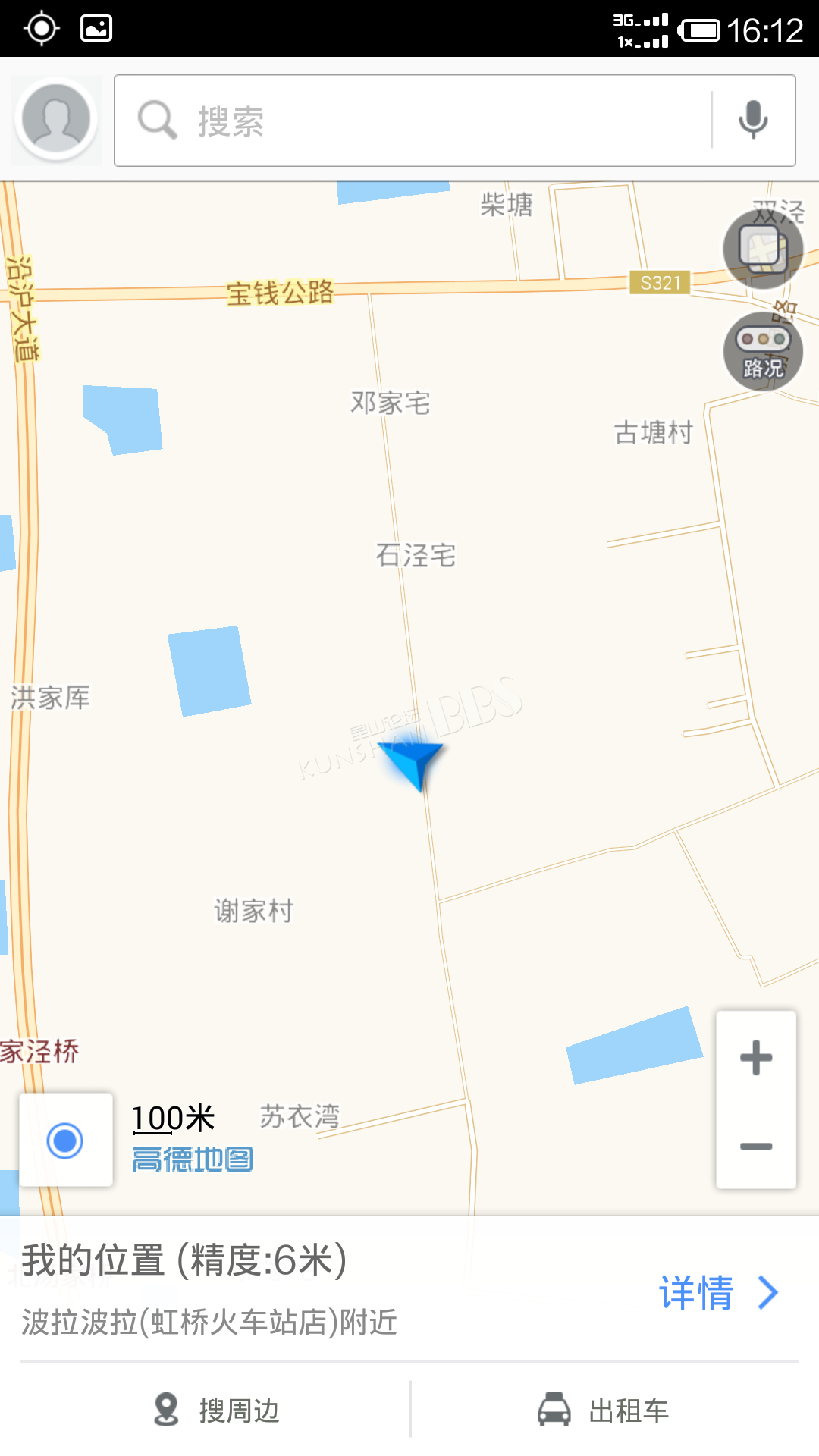Open the map layers button

point(763,249)
